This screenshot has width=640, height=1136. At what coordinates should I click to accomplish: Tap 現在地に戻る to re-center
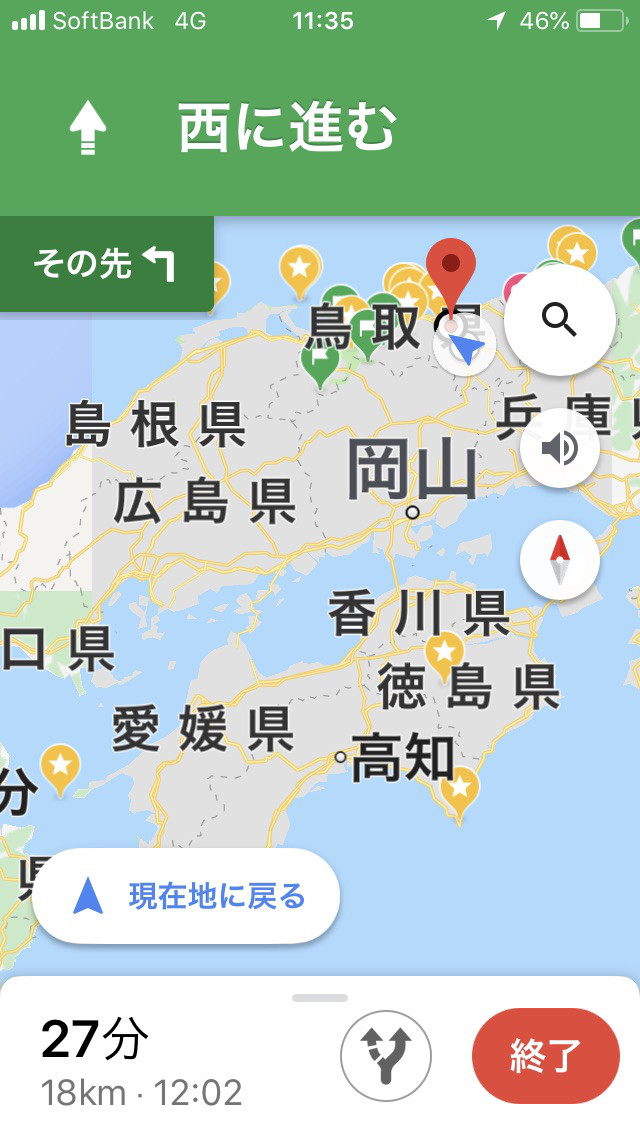(x=187, y=896)
